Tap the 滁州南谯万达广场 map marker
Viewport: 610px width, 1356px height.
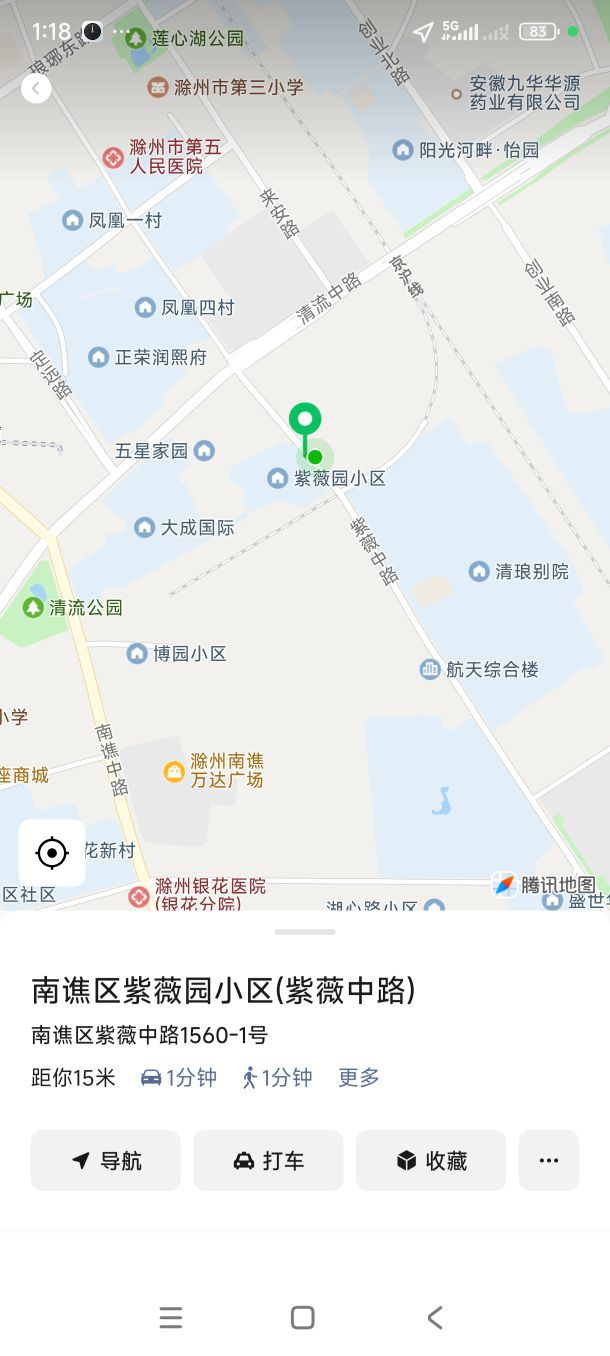[175, 771]
